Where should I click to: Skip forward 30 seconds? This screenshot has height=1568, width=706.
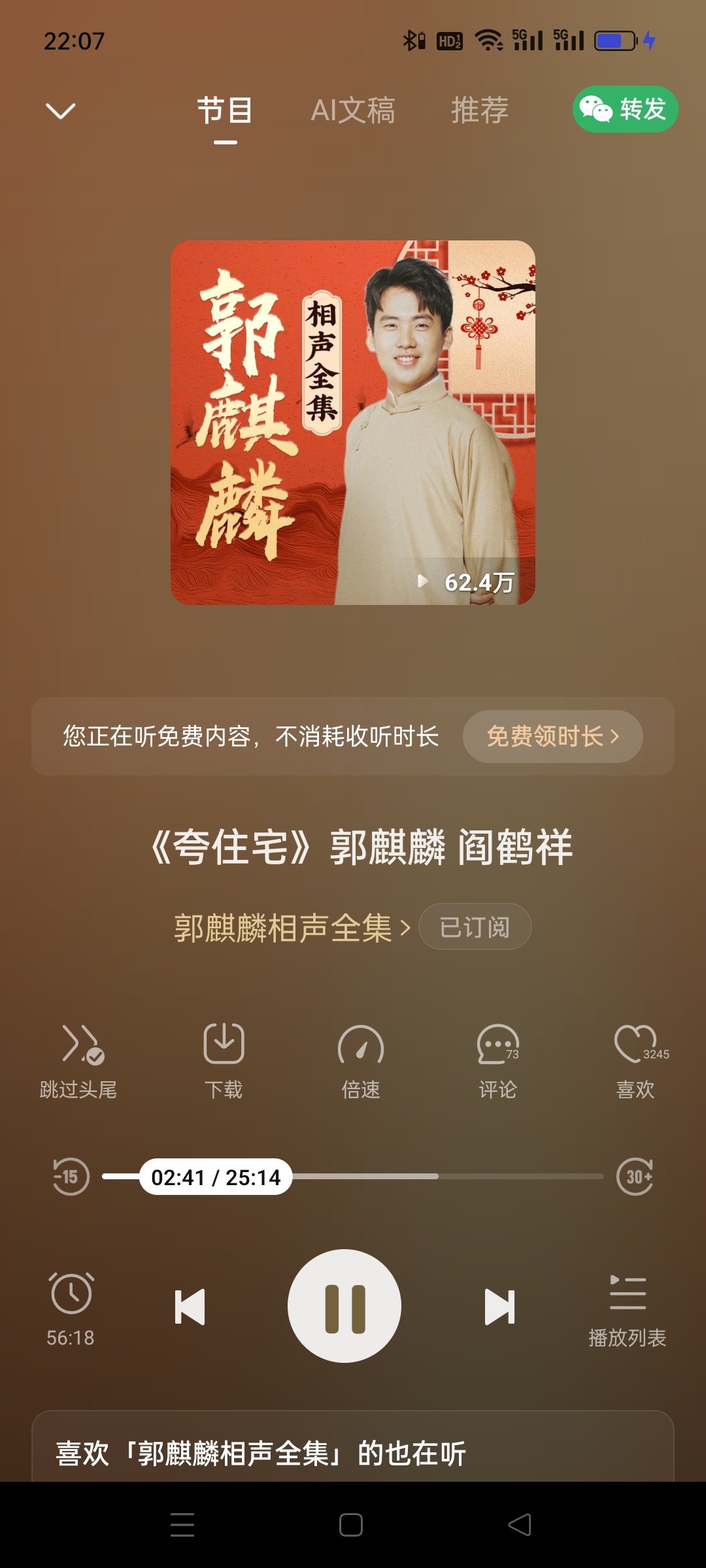(635, 1177)
